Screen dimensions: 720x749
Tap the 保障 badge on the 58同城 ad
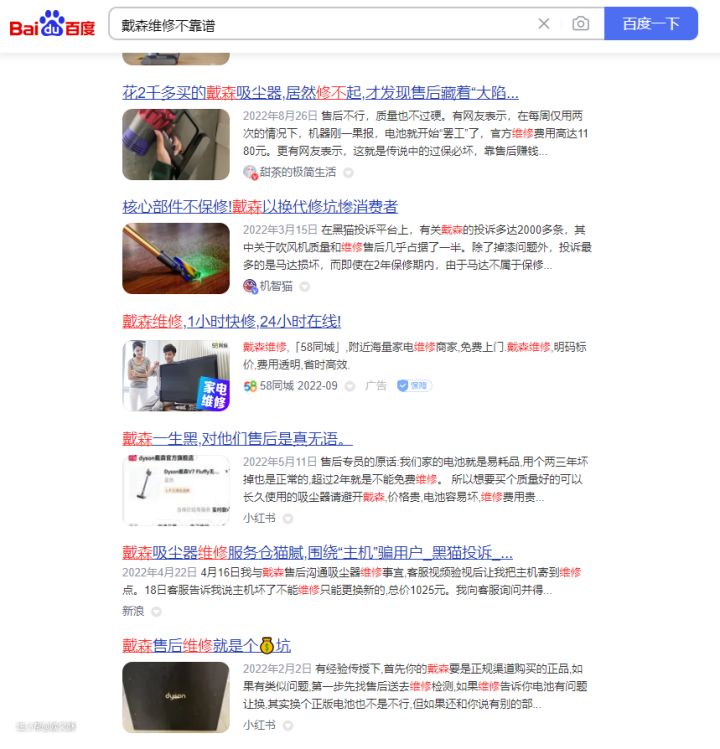413,385
